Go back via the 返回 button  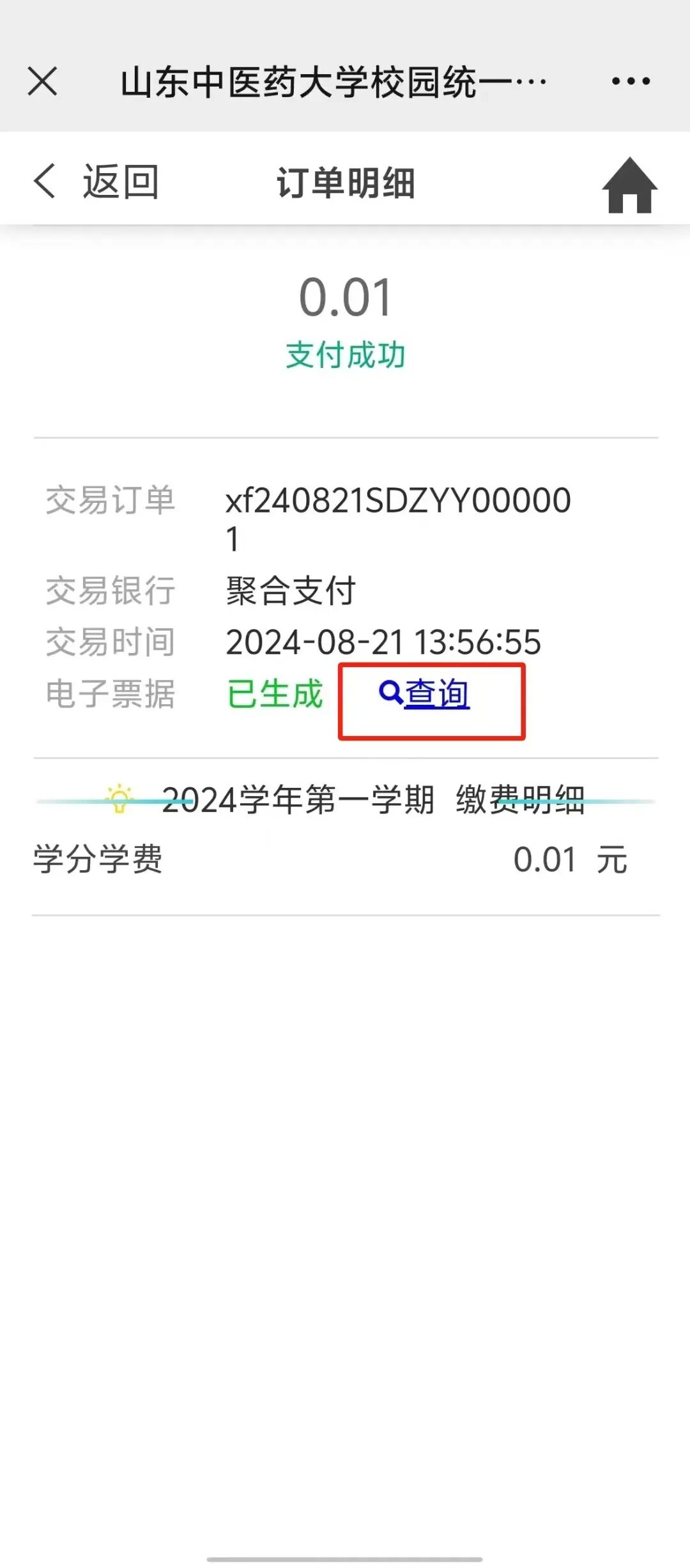96,181
